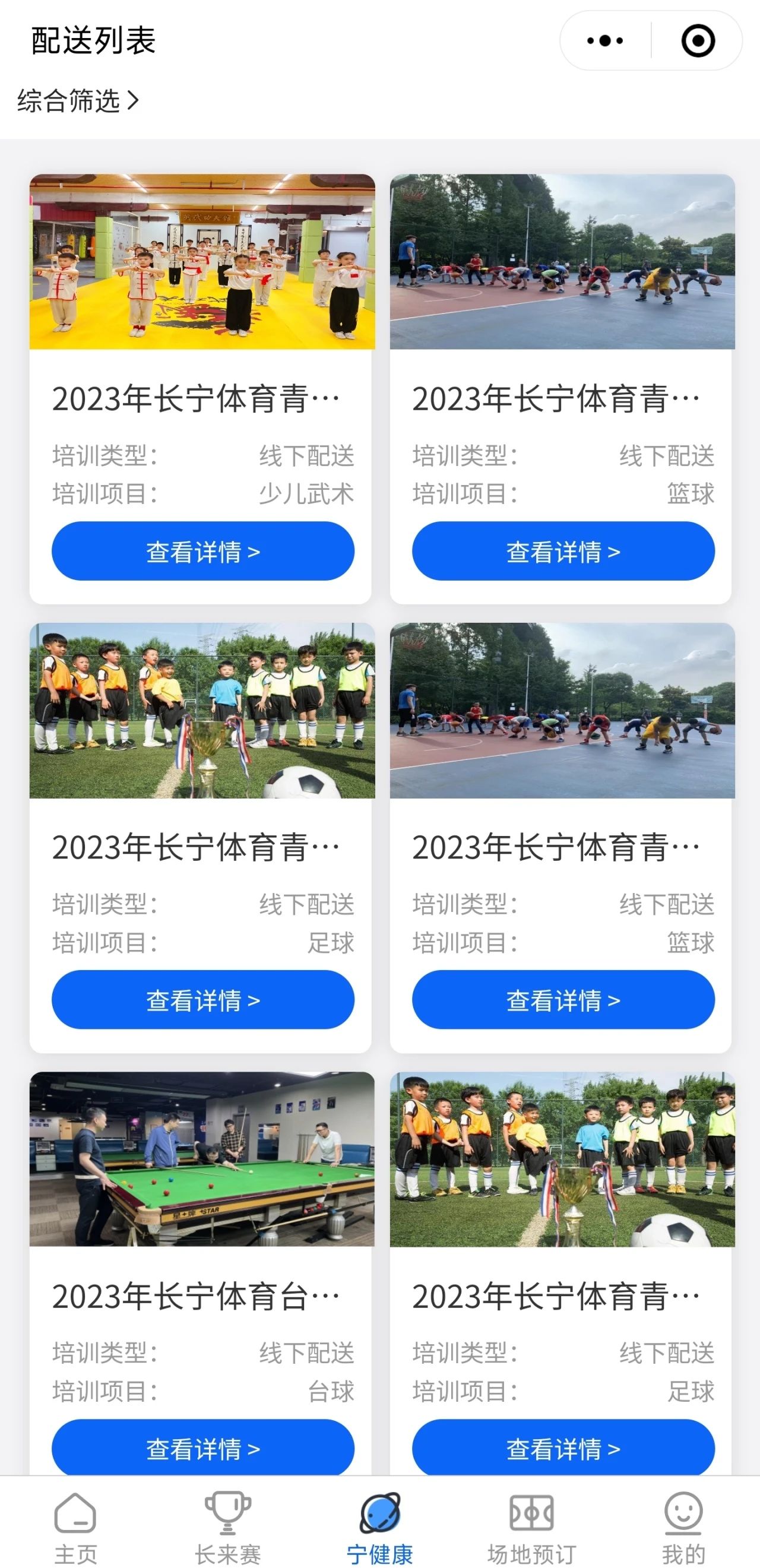Viewport: 760px width, 1568px height.
Task: Expand the 综合筛选 filter
Action: point(78,101)
